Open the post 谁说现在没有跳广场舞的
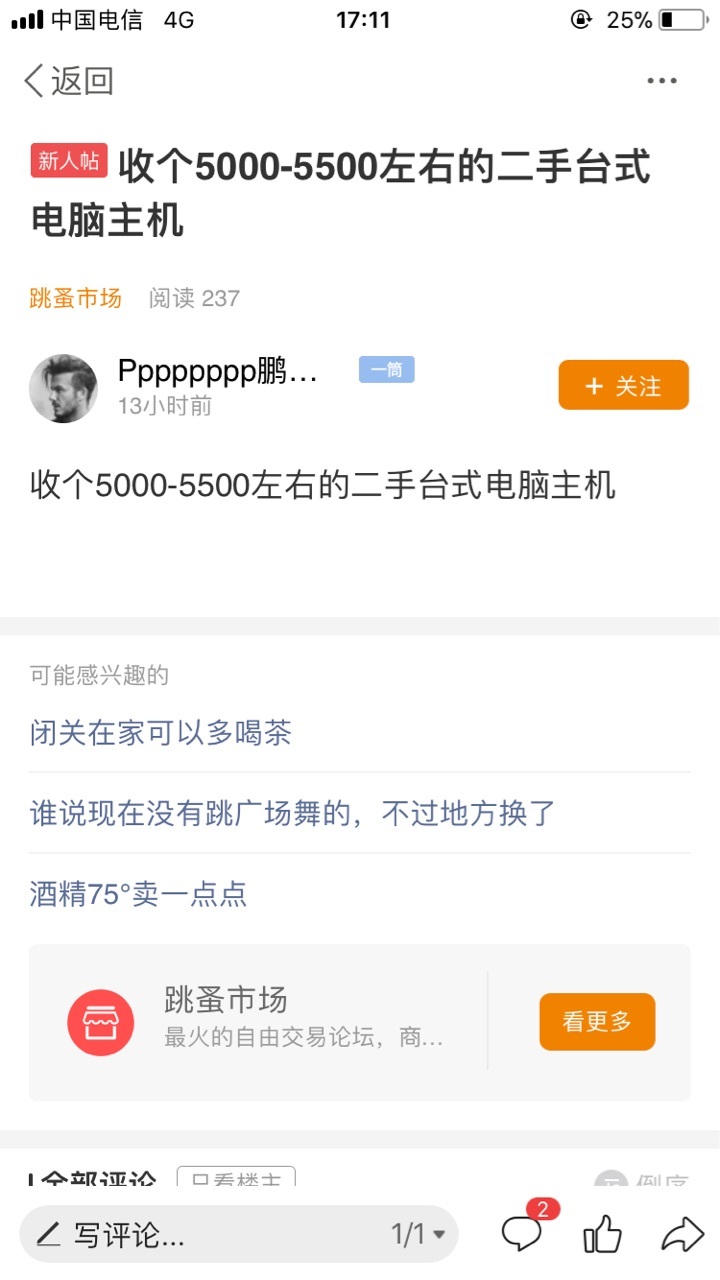This screenshot has width=720, height=1280. click(x=292, y=813)
